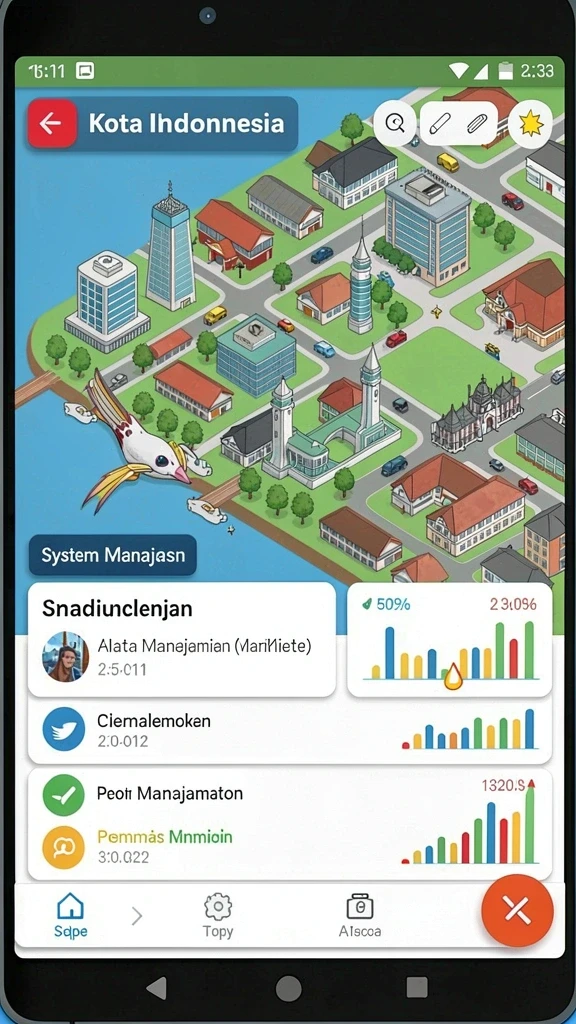Open the yellow star icon
This screenshot has height=1024, width=576.
[530, 123]
